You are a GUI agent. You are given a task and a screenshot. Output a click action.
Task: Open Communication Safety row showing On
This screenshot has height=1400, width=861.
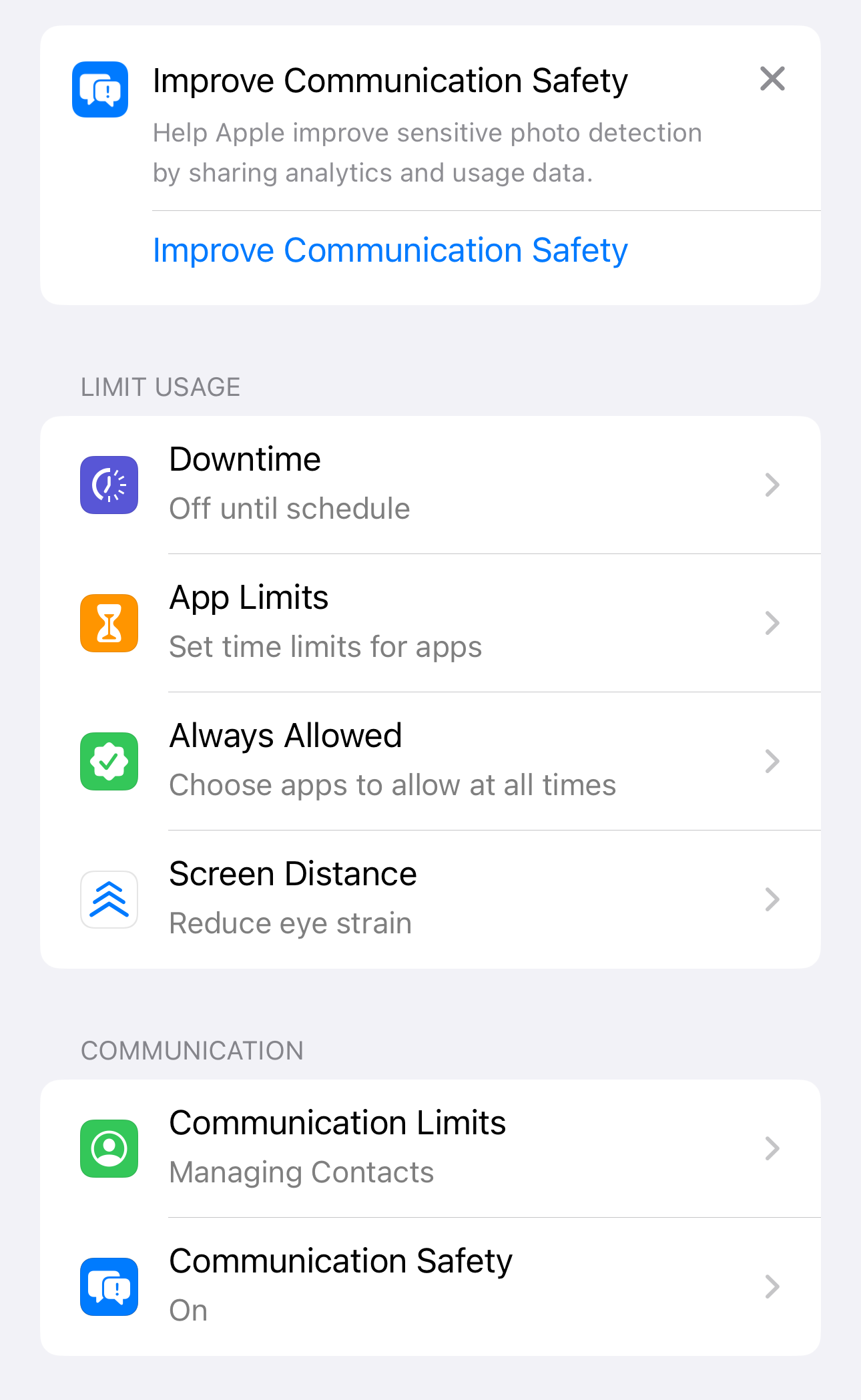[x=431, y=1287]
